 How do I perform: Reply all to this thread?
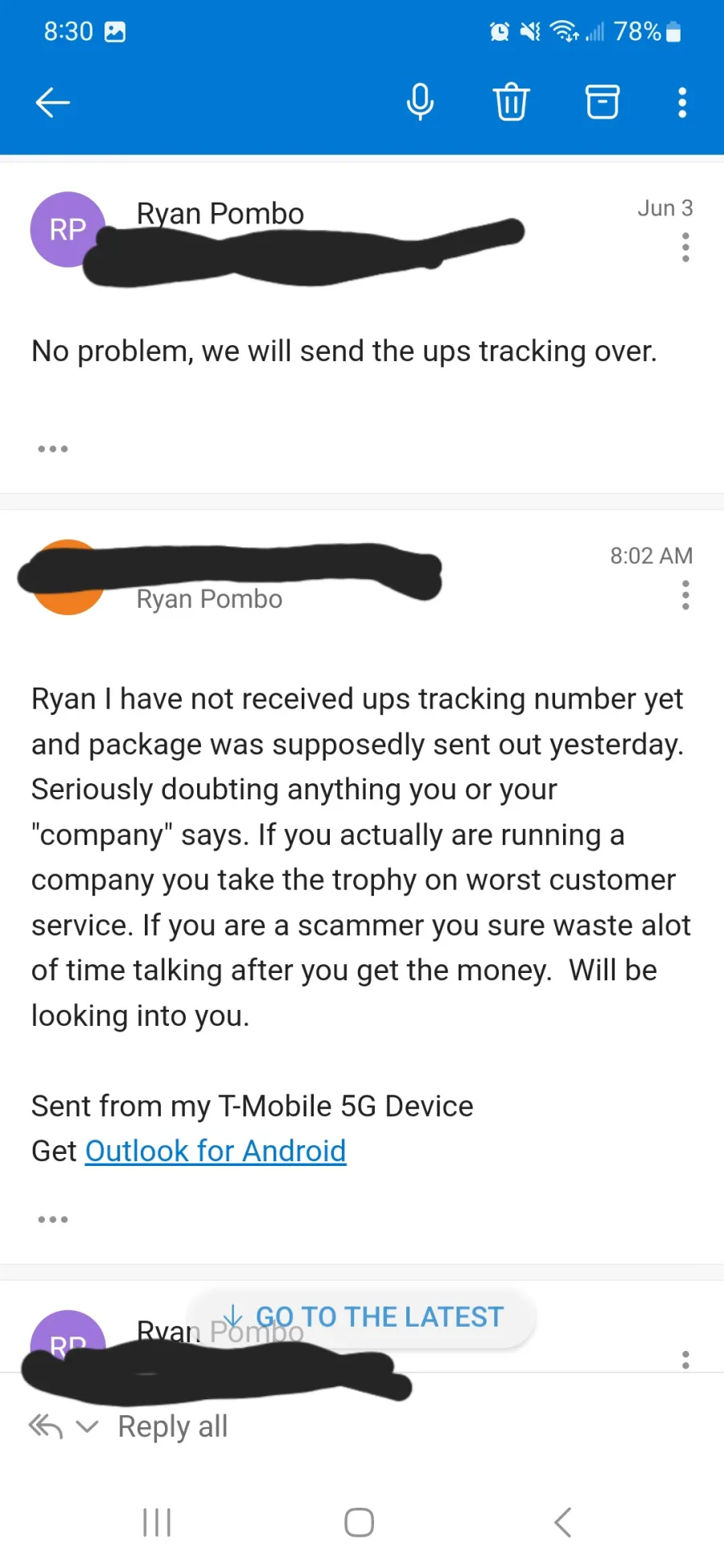[x=172, y=1426]
